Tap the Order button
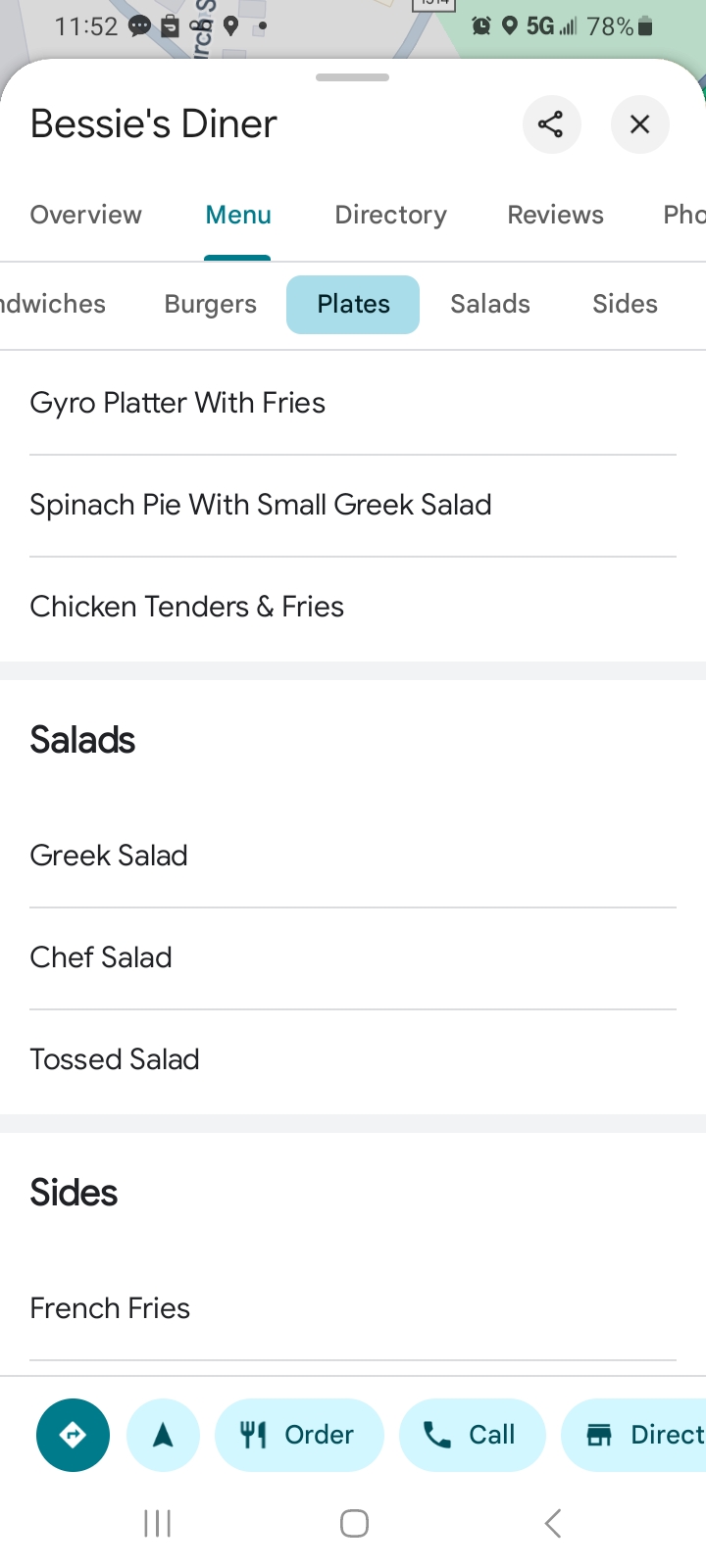This screenshot has height=1568, width=706. point(299,1435)
